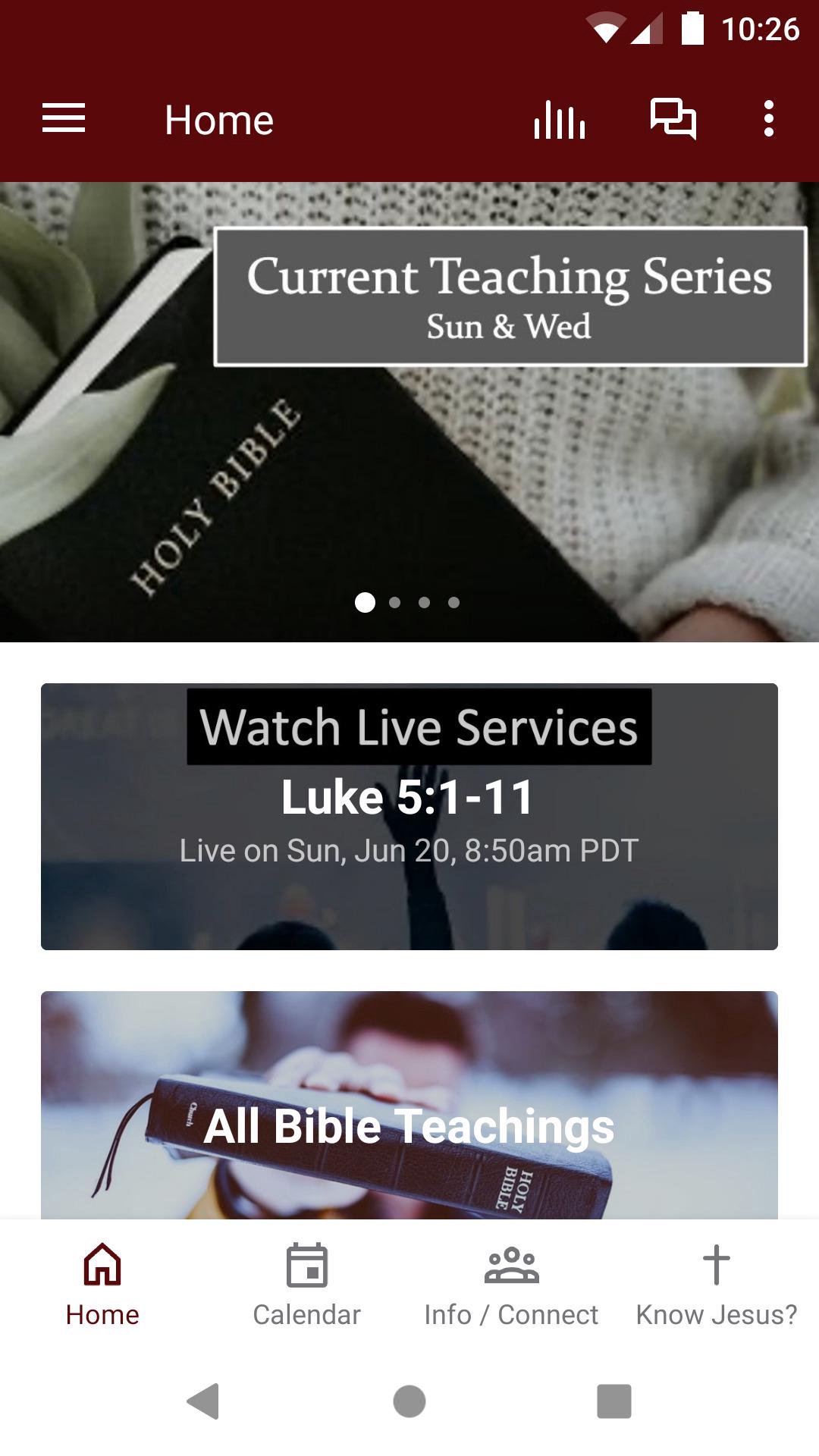Viewport: 819px width, 1456px height.
Task: Open the hamburger navigation drawer
Action: click(x=64, y=119)
